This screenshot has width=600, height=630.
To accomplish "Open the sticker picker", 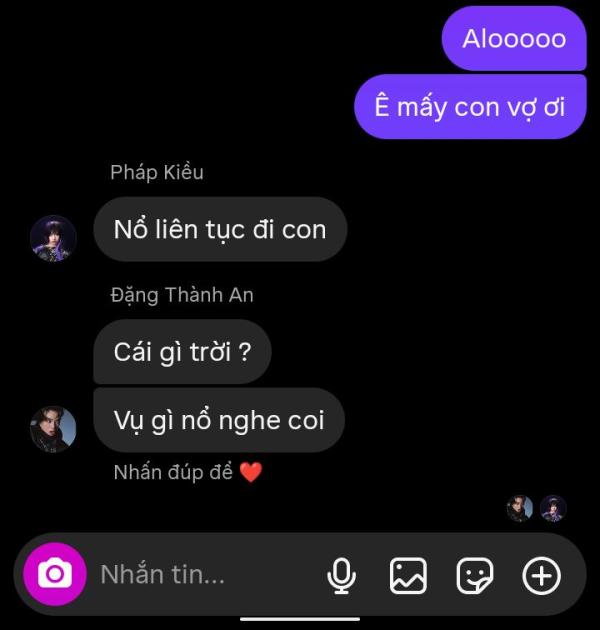I will [475, 575].
